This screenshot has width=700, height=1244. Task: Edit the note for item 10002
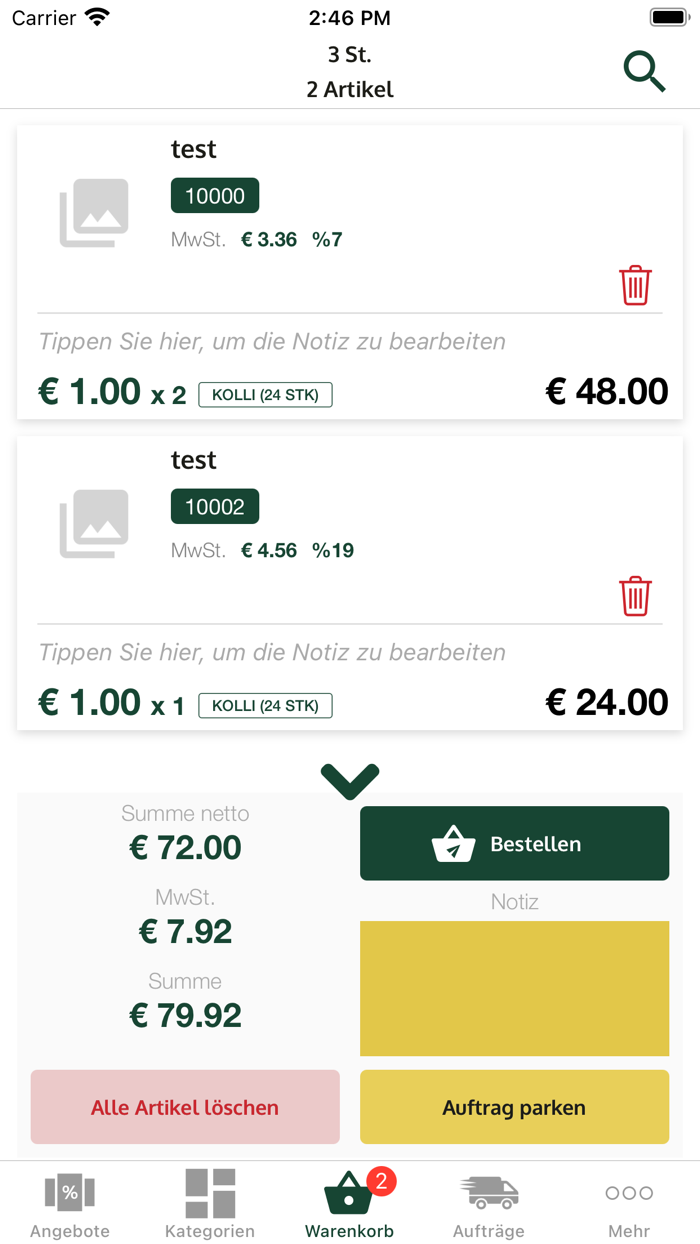[272, 653]
